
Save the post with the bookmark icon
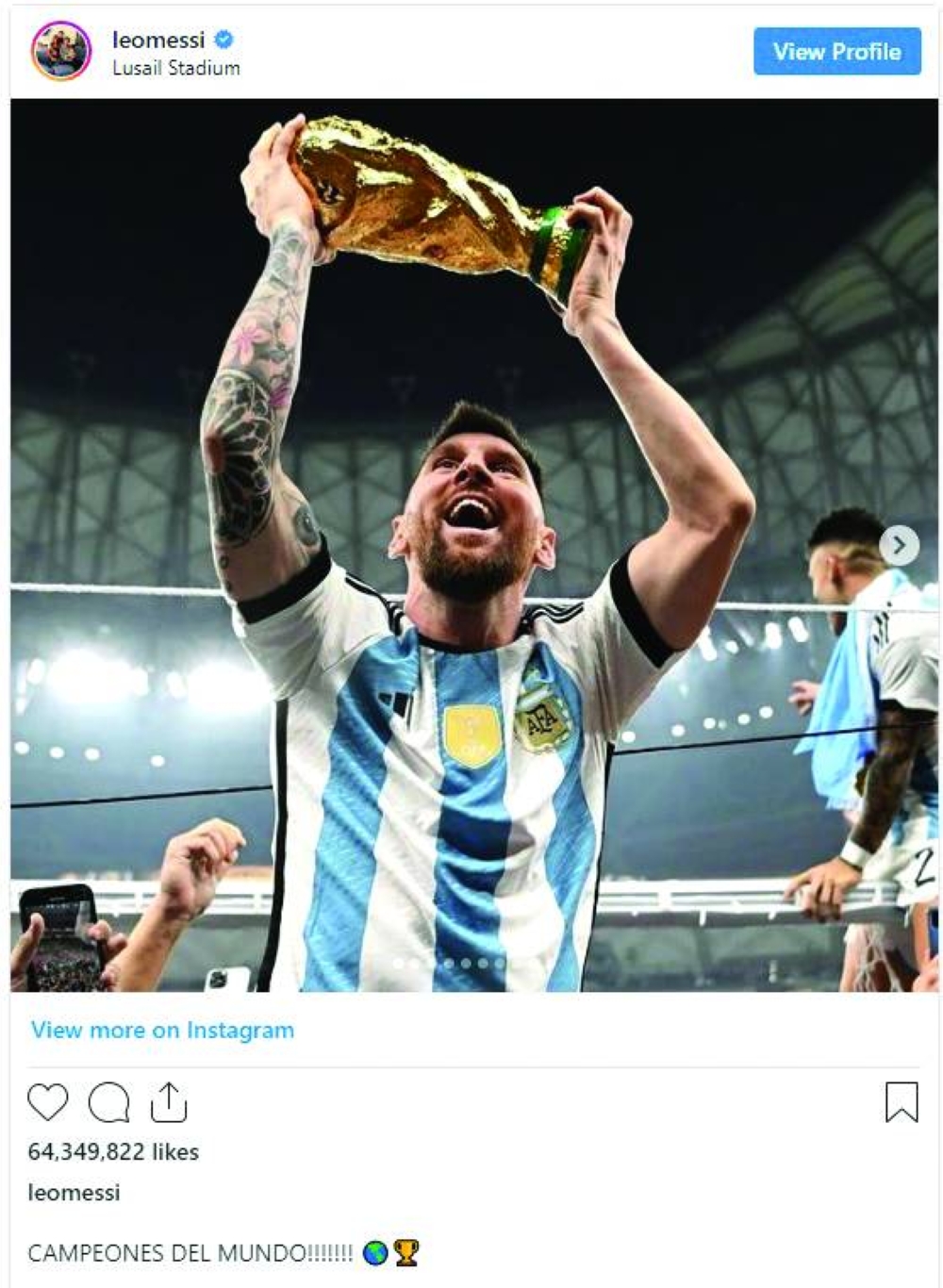tap(901, 1101)
